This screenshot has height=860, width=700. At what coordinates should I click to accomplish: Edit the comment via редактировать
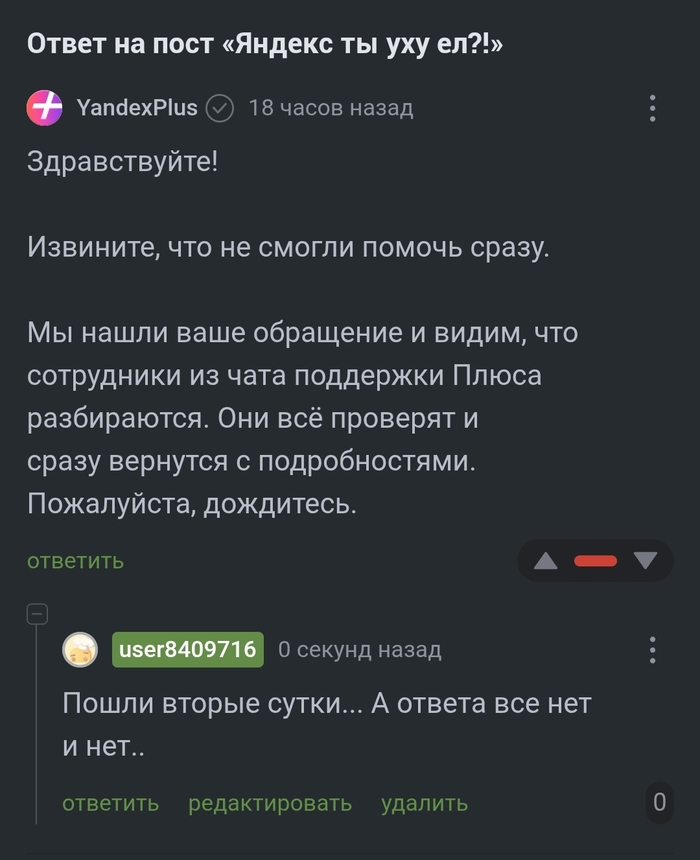[x=270, y=804]
